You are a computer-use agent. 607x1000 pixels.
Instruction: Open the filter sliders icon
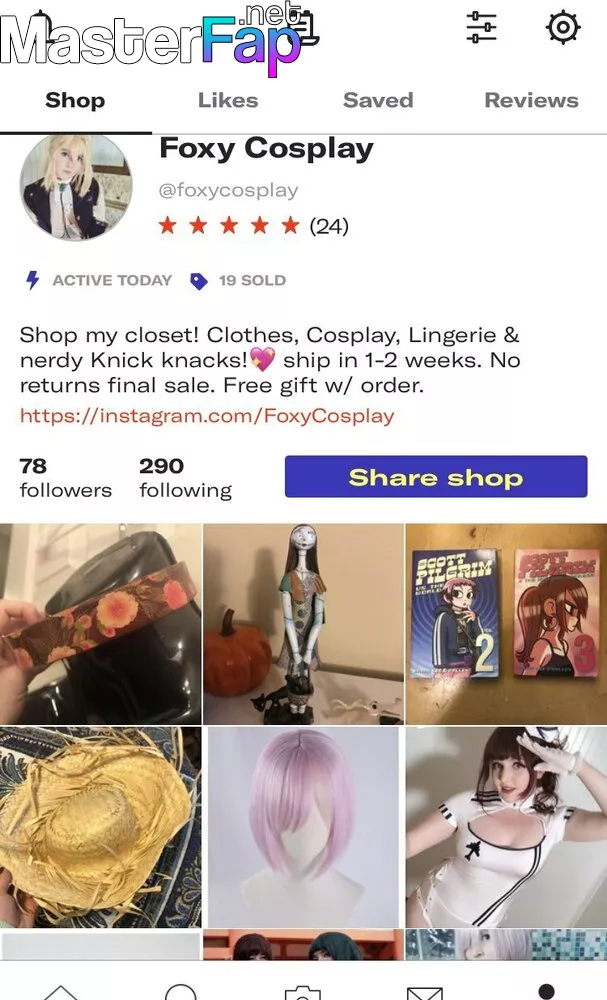click(x=481, y=27)
